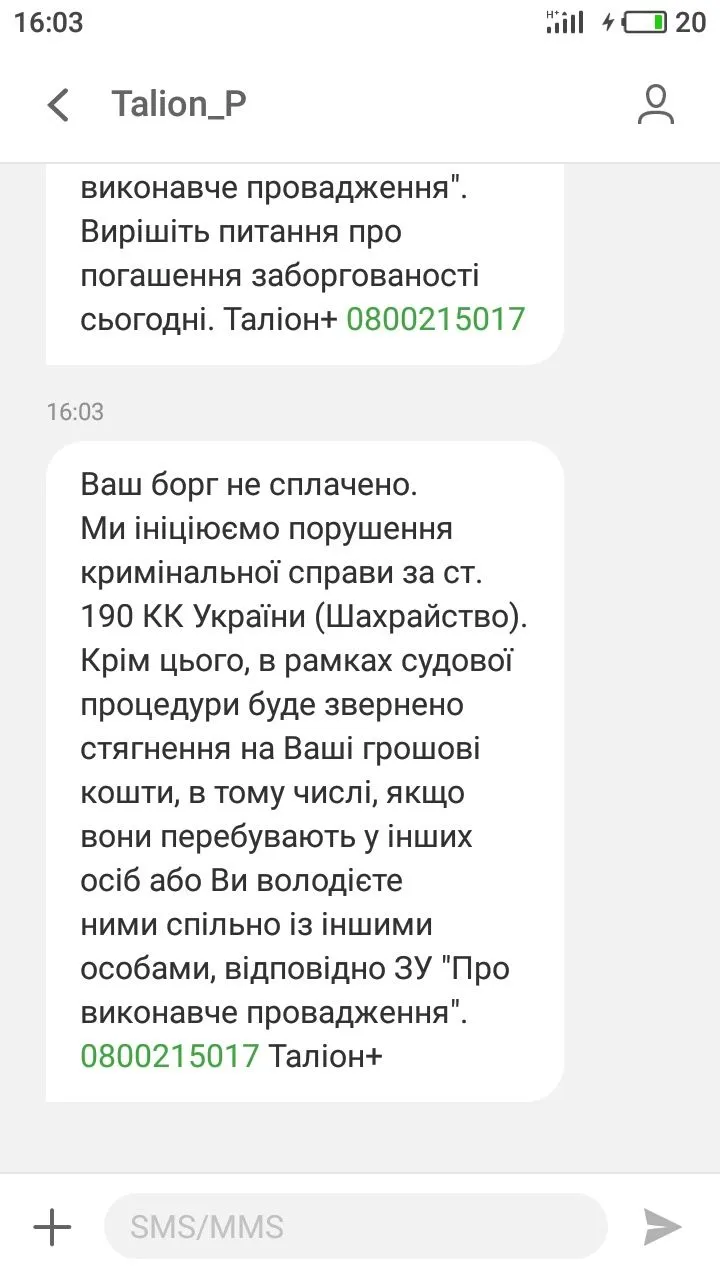Image resolution: width=720 pixels, height=1280 pixels.
Task: Send the message with the arrow icon
Action: 661,1226
